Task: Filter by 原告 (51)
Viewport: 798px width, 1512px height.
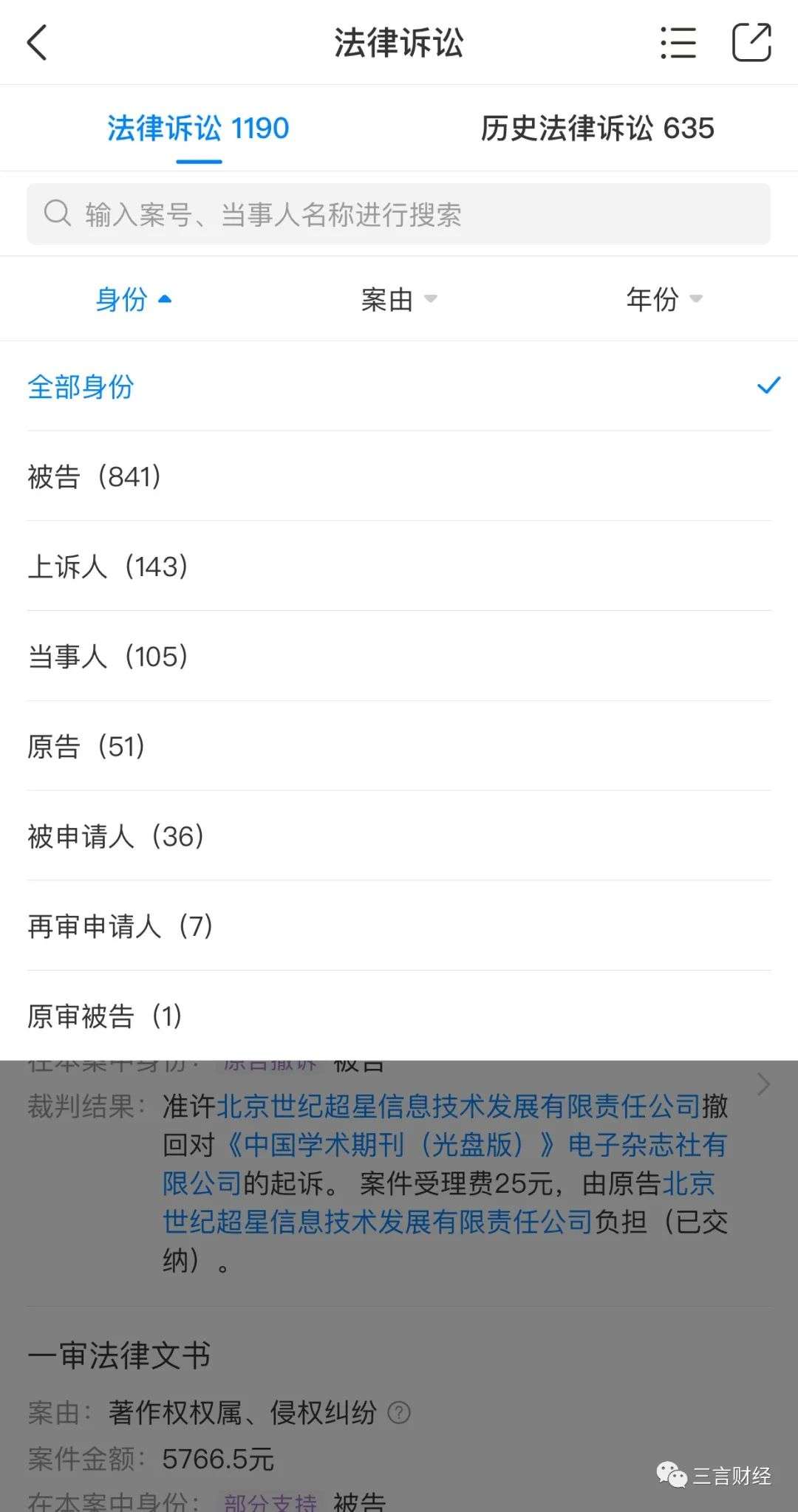Action: pos(399,746)
